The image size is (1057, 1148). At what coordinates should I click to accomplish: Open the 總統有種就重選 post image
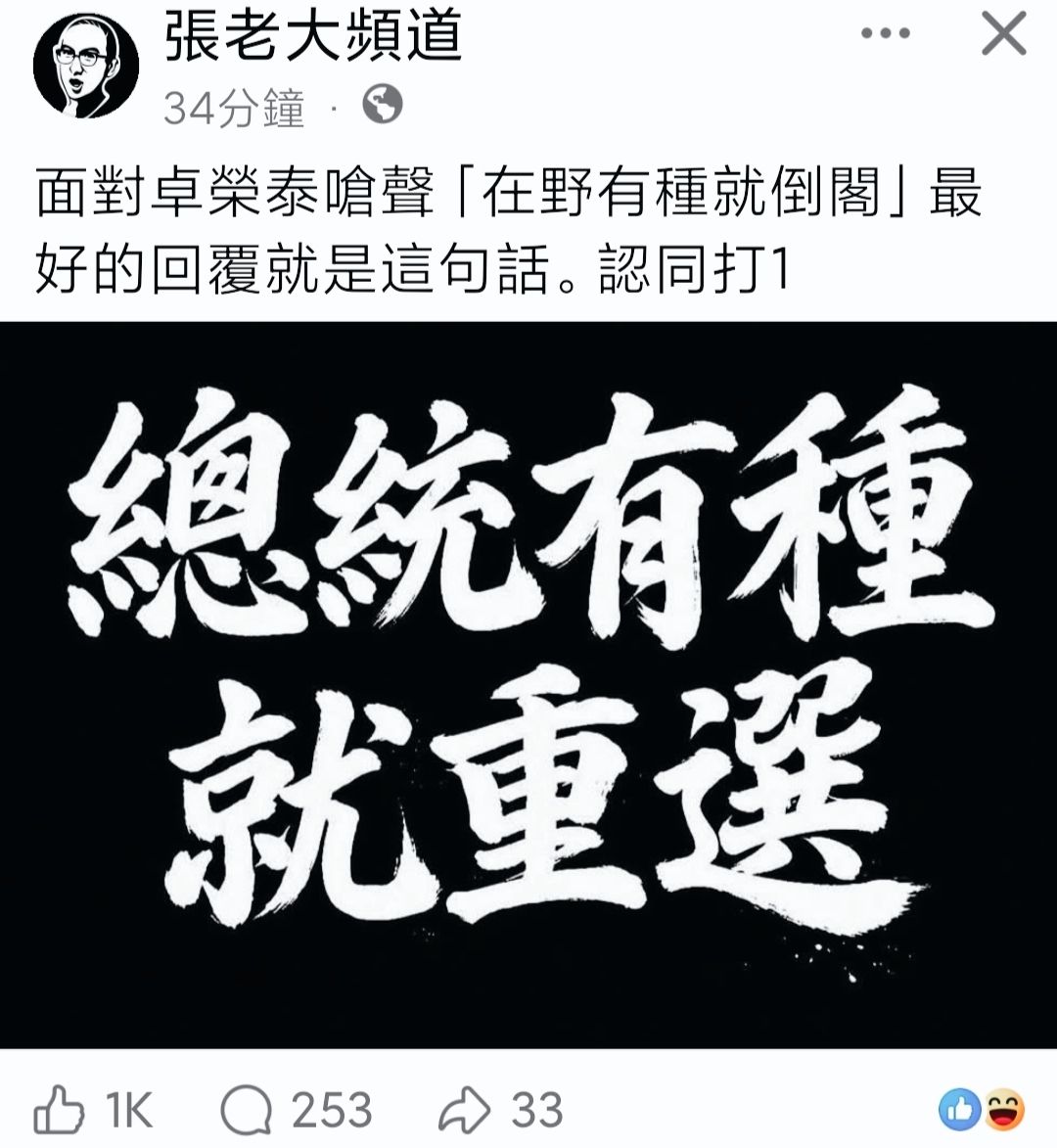[528, 685]
